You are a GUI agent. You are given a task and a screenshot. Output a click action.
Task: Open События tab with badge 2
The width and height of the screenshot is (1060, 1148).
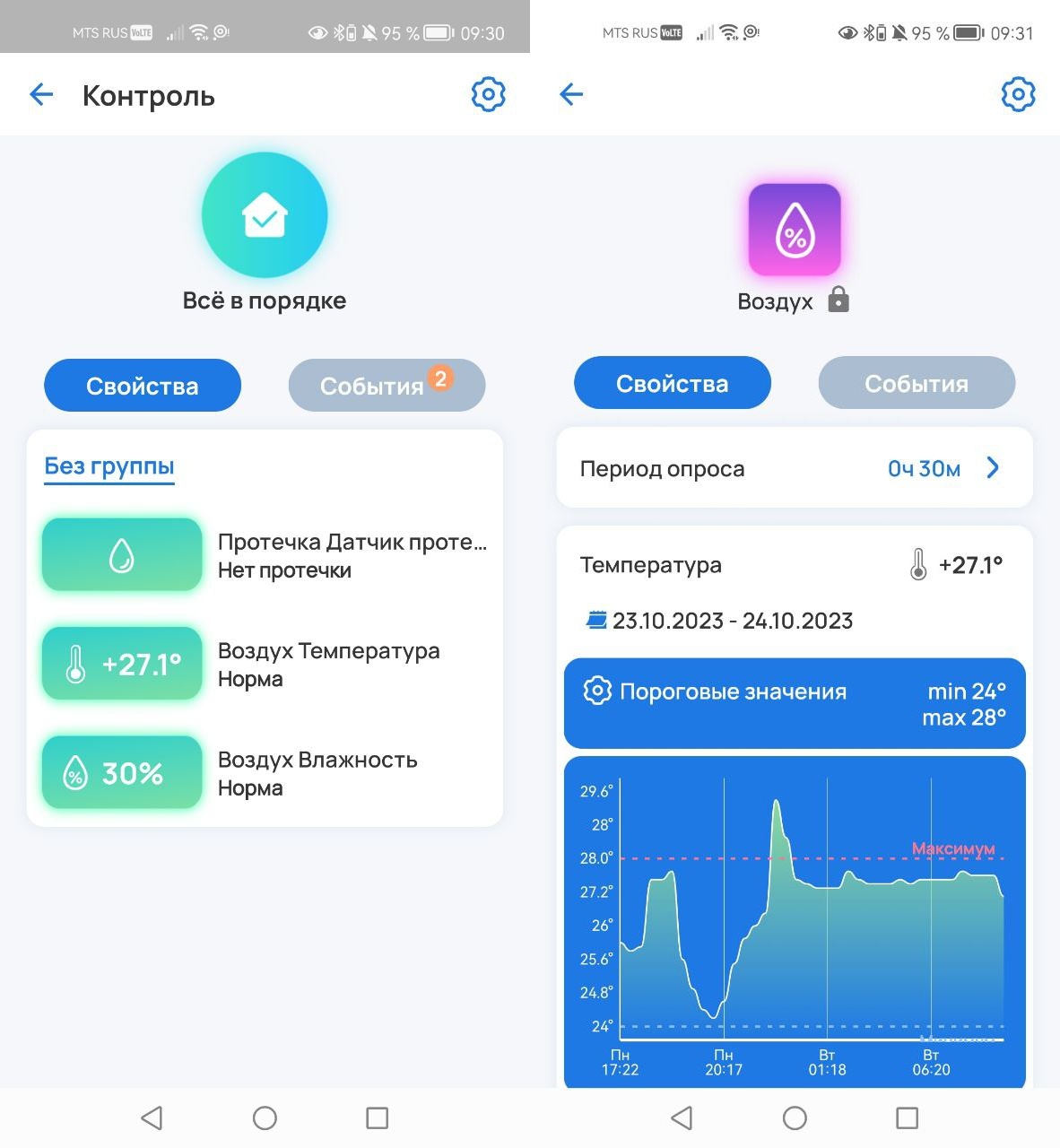387,386
